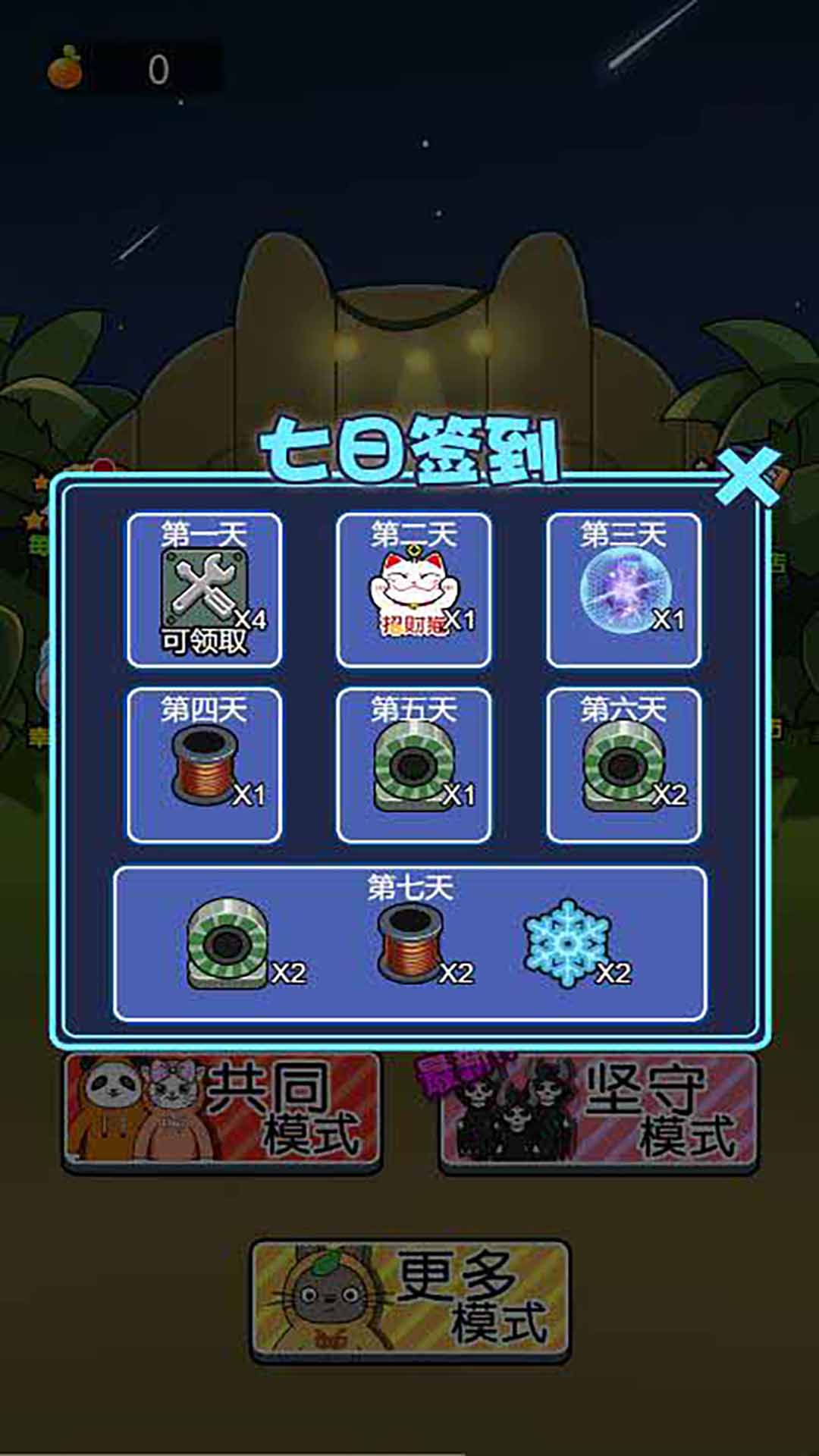Select the 第五天 green coil reward
The height and width of the screenshot is (1456, 819).
pos(413,765)
